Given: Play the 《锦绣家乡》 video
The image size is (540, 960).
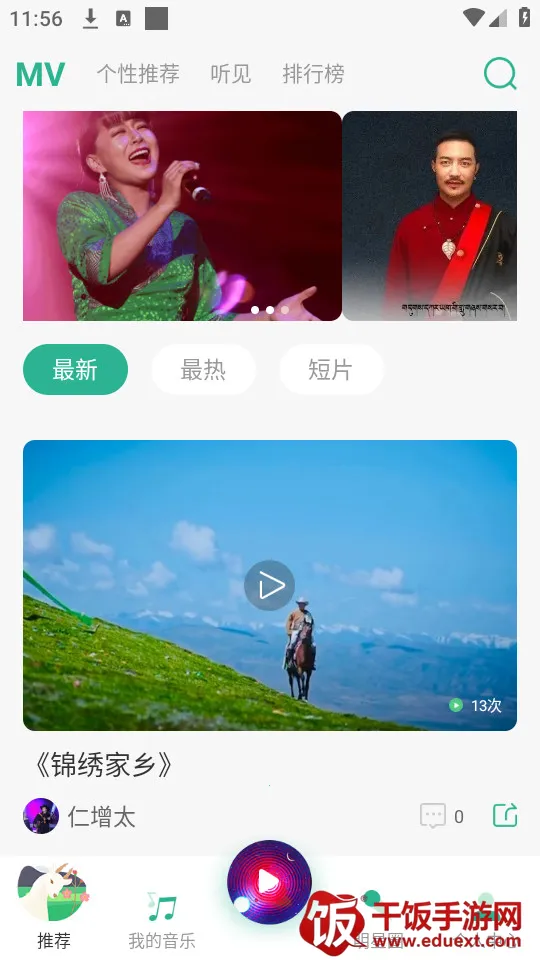Looking at the screenshot, I should coord(269,585).
